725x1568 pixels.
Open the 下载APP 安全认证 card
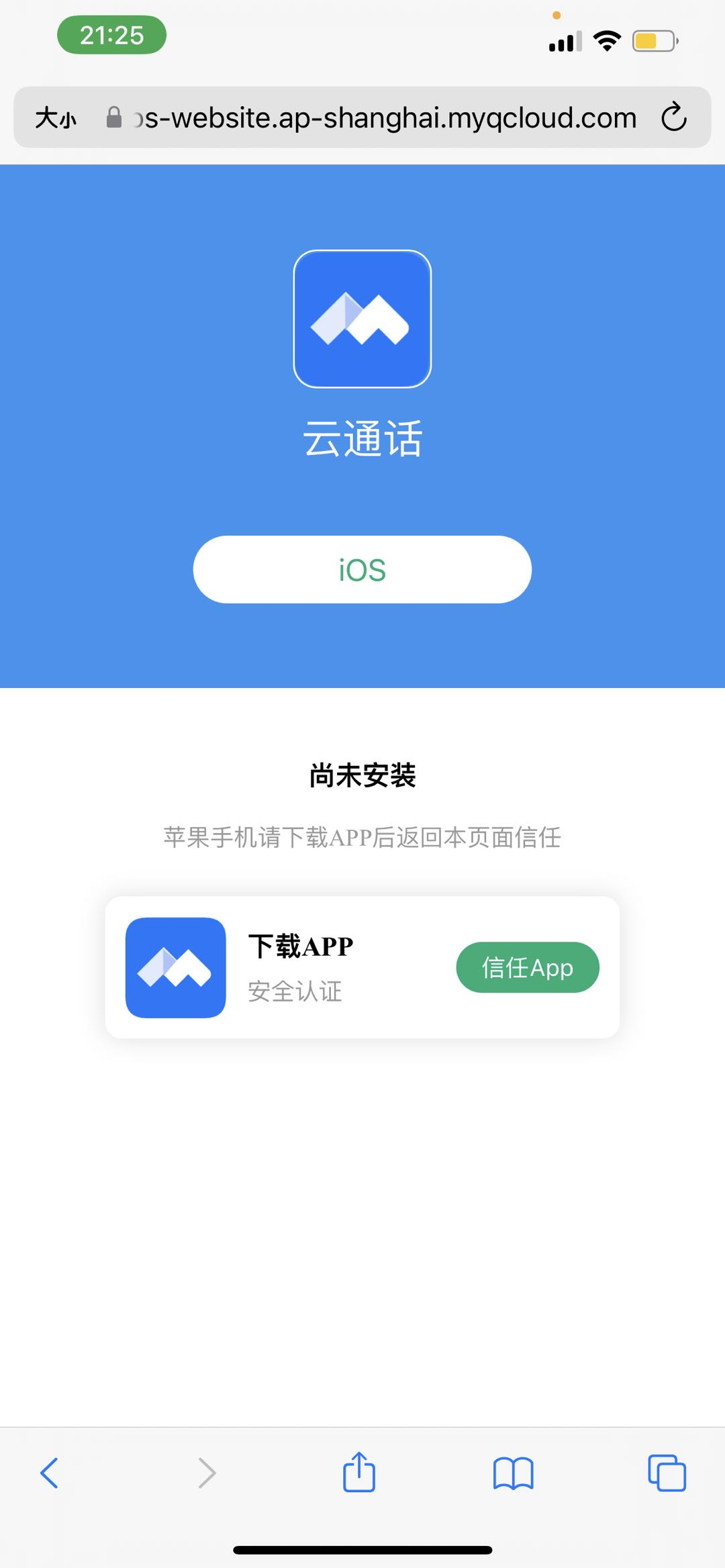[x=302, y=967]
